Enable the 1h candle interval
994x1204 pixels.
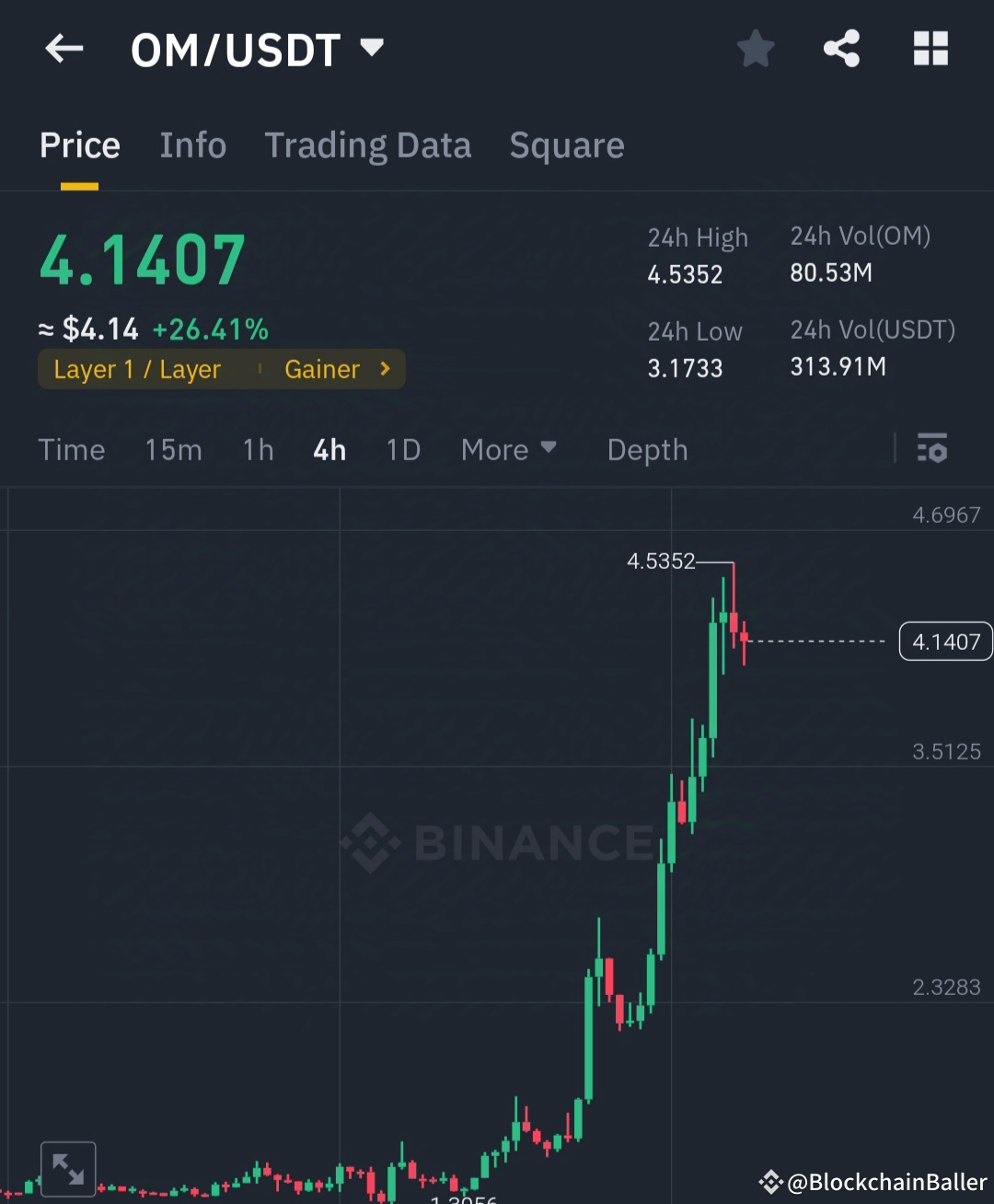[257, 449]
